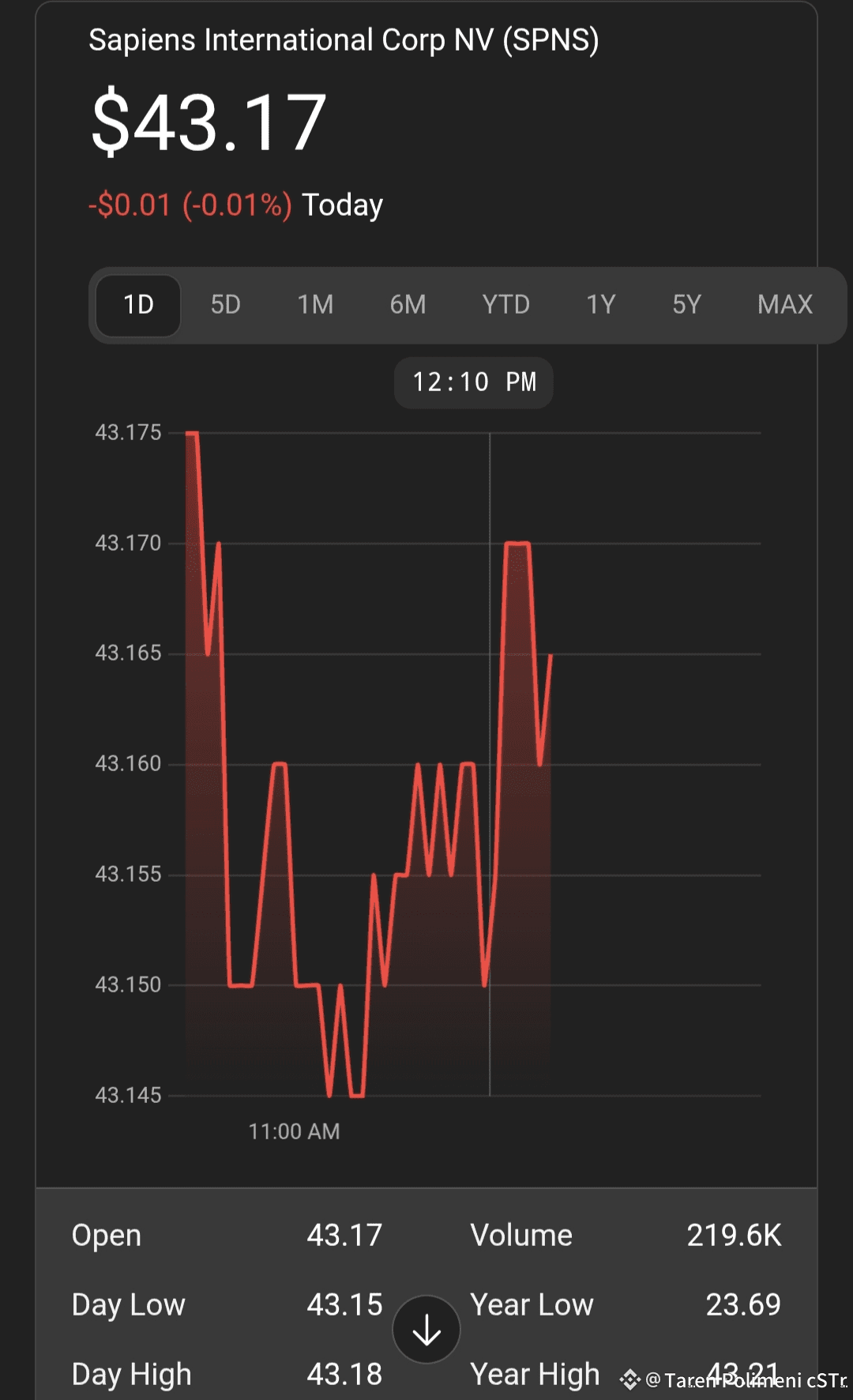Viewport: 853px width, 1400px height.
Task: Switch chart to 6M
Action: click(x=408, y=305)
